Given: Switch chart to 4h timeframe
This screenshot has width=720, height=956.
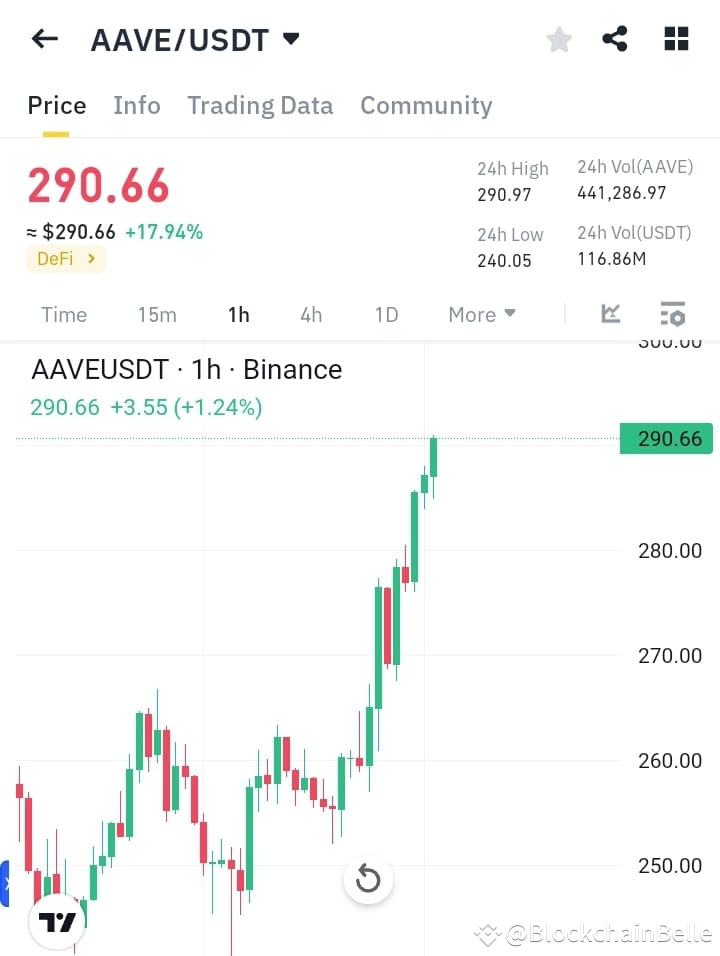Looking at the screenshot, I should pyautogui.click(x=310, y=314).
